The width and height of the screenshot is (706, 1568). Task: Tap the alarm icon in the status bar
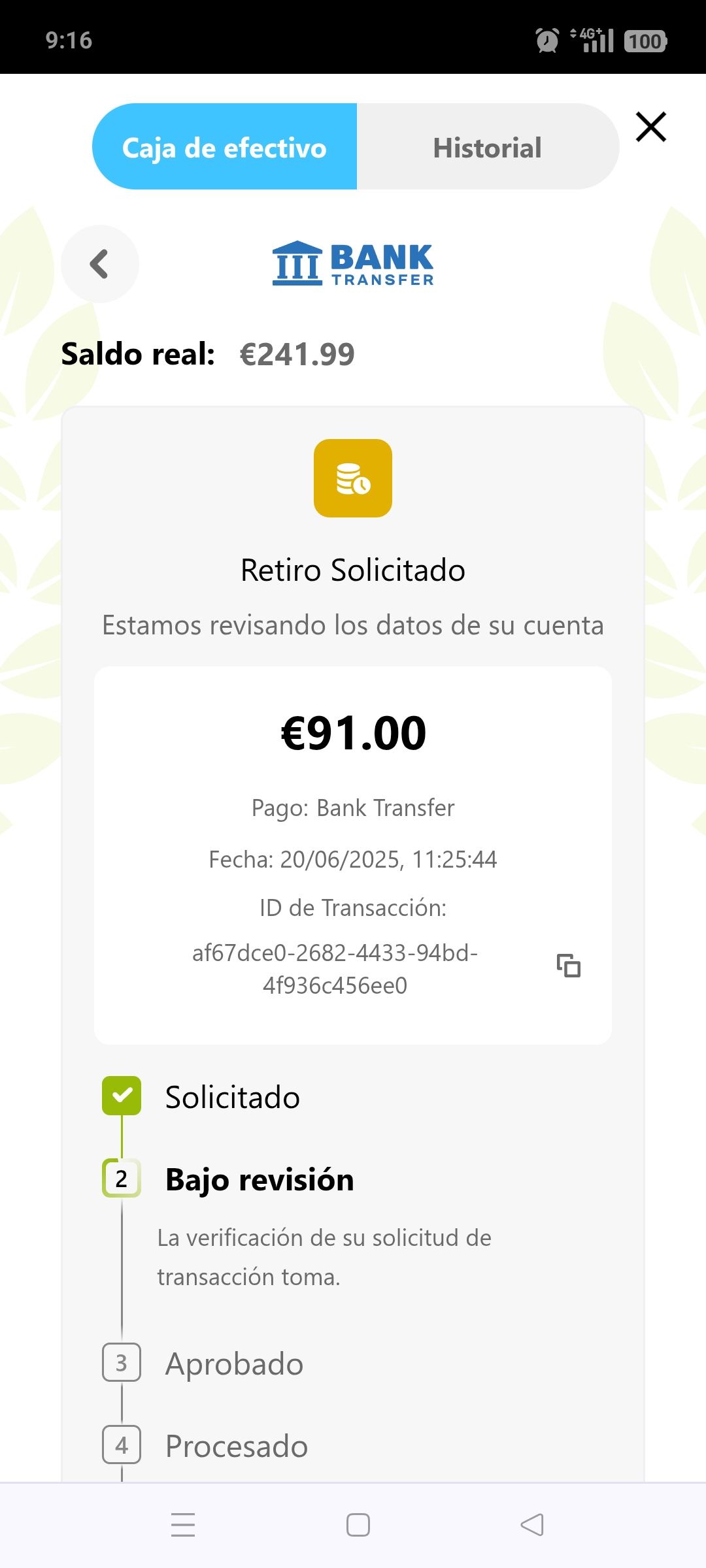[x=546, y=41]
